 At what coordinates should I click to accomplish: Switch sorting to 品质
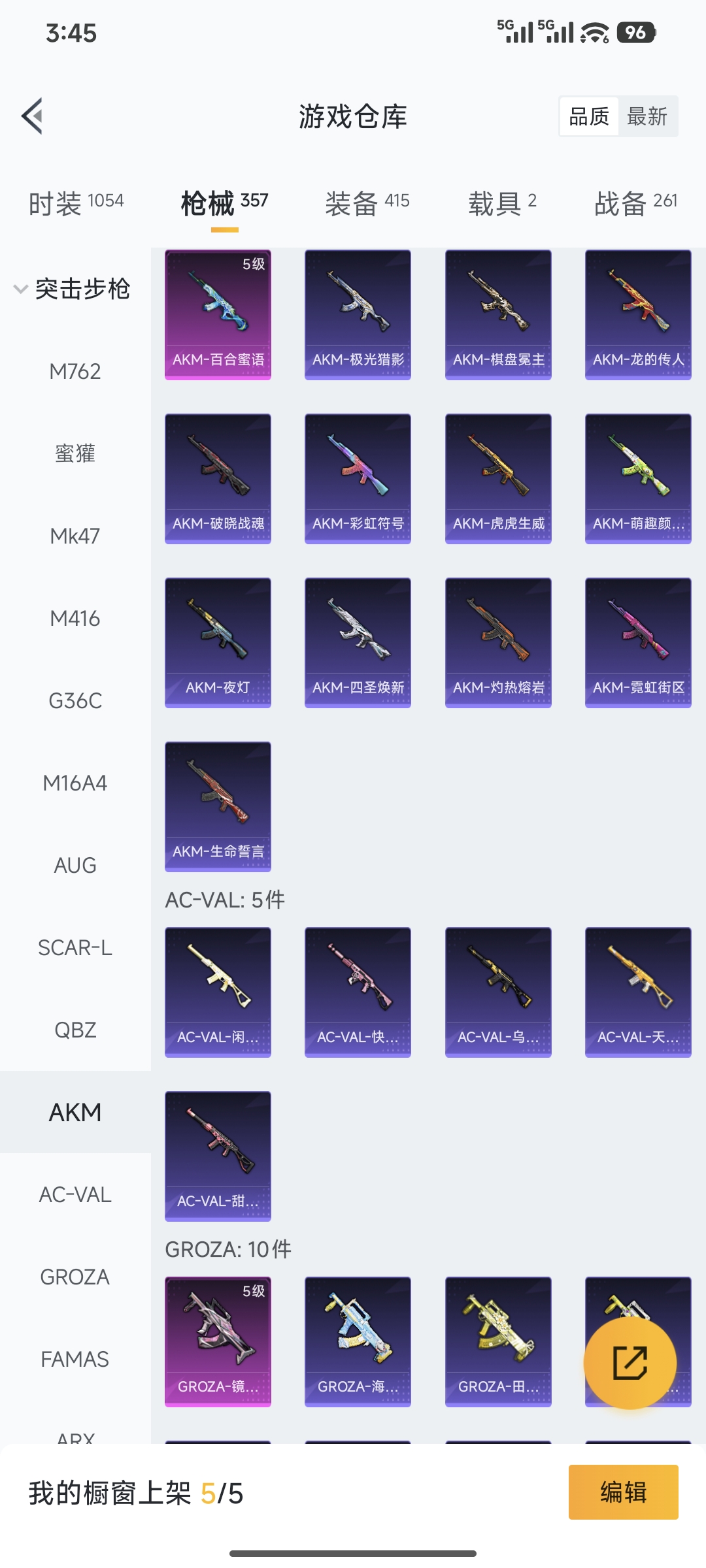pos(588,116)
